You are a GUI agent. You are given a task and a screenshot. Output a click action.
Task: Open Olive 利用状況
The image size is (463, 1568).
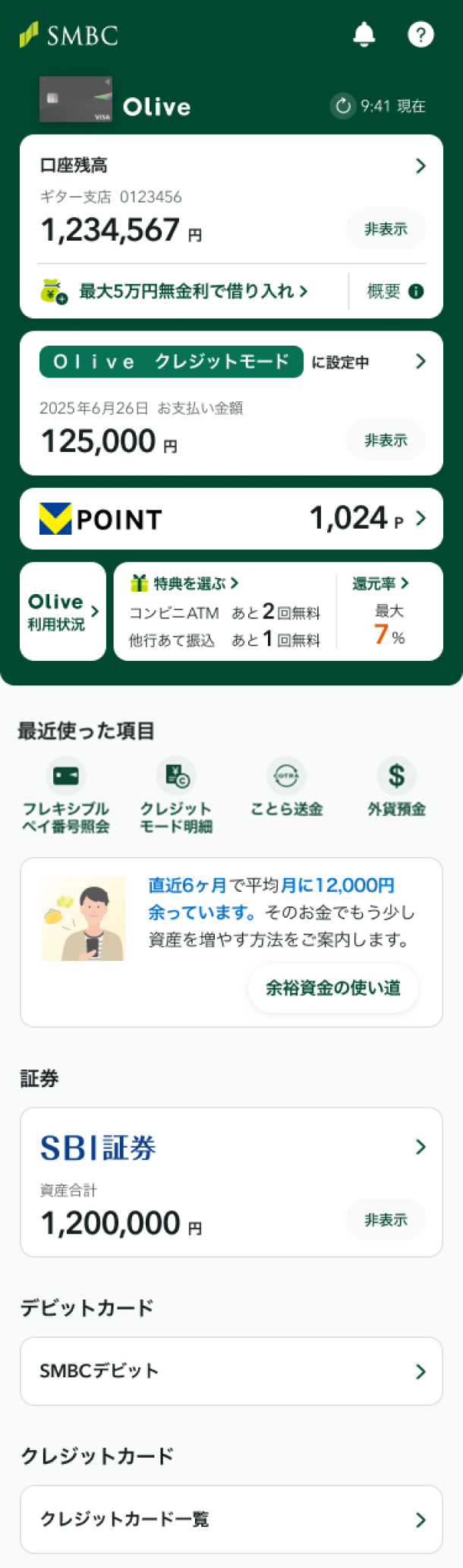click(x=63, y=612)
